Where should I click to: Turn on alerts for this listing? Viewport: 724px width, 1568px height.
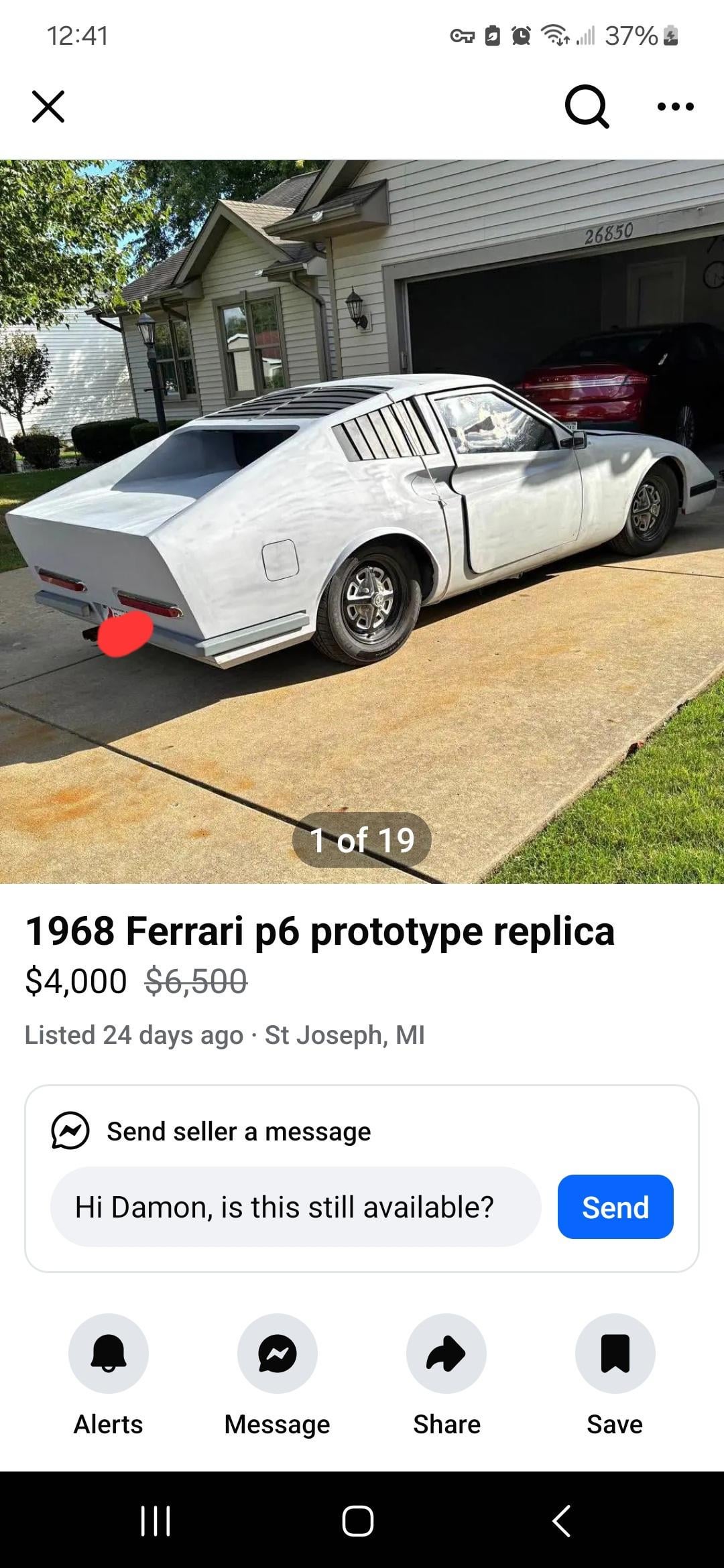pos(108,1354)
